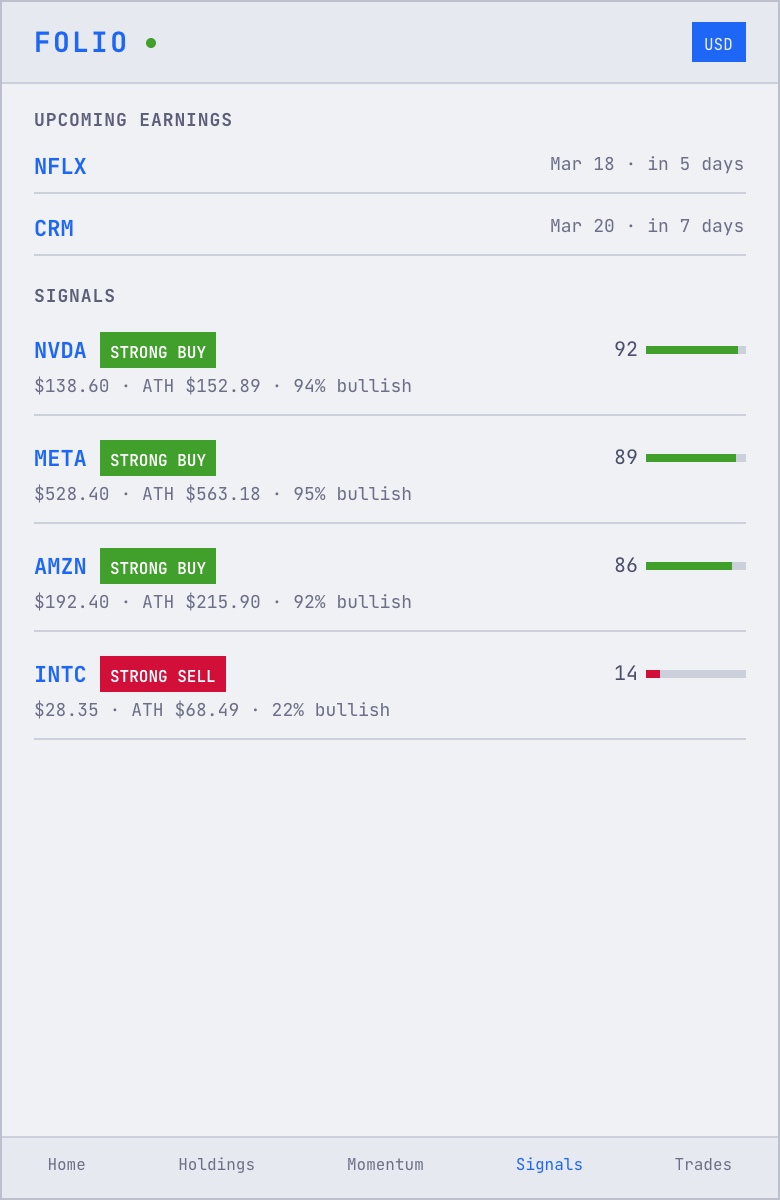Click the STRONG BUY badge on AMZN
Image resolution: width=780 pixels, height=1200 pixels.
point(158,565)
